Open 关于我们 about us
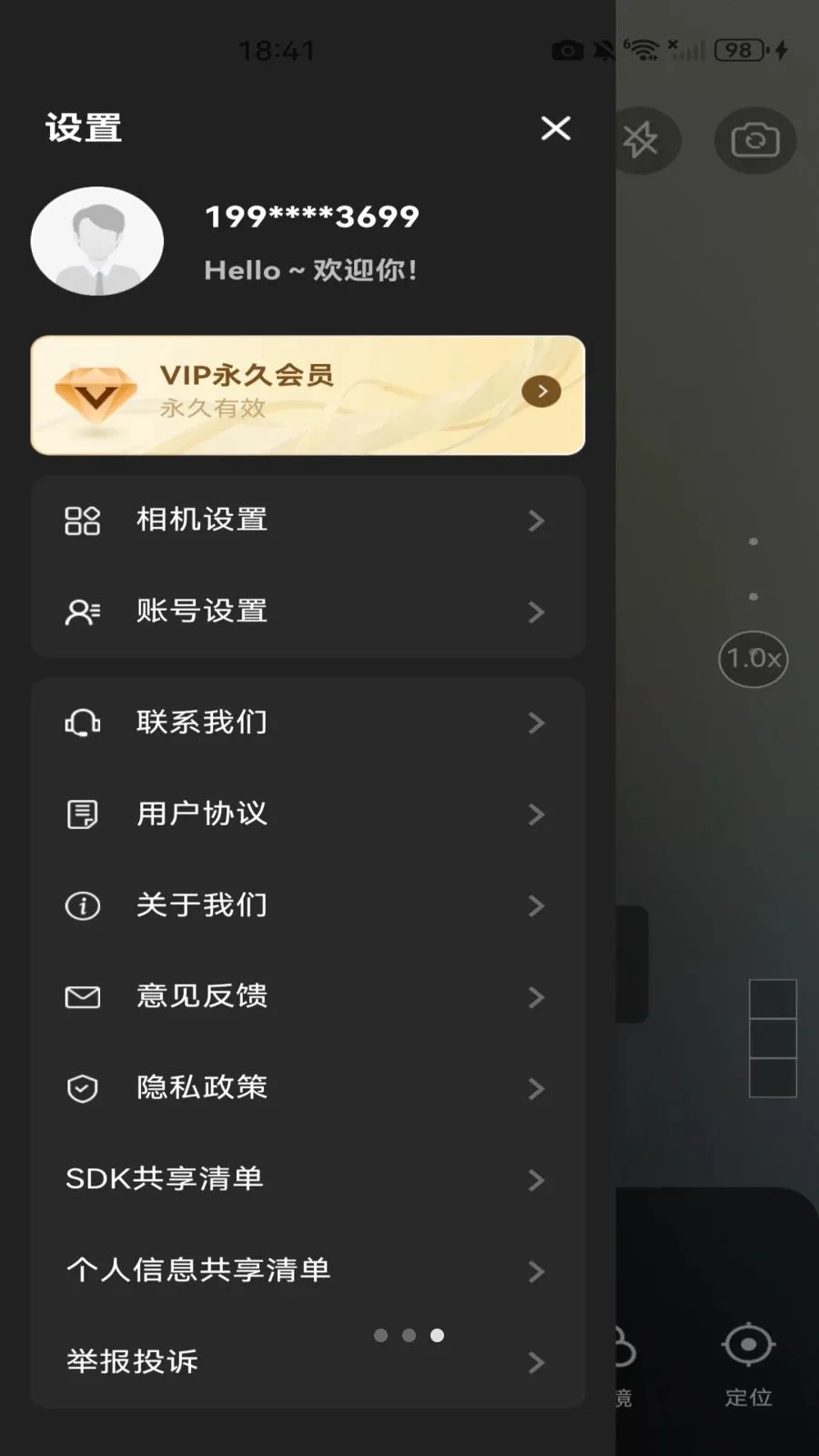819x1456 pixels. tap(308, 905)
